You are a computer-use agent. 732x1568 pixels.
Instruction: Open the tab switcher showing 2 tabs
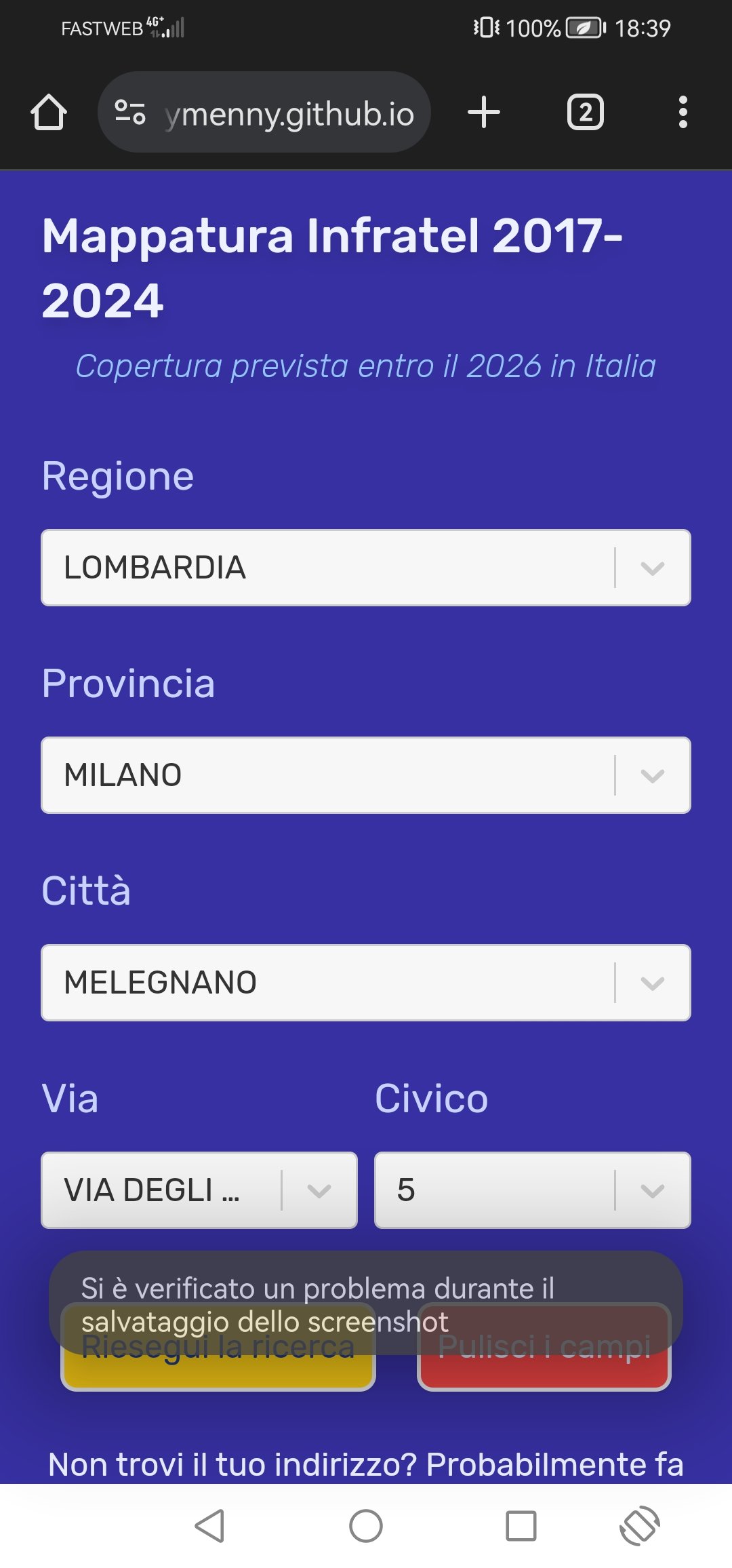(586, 112)
